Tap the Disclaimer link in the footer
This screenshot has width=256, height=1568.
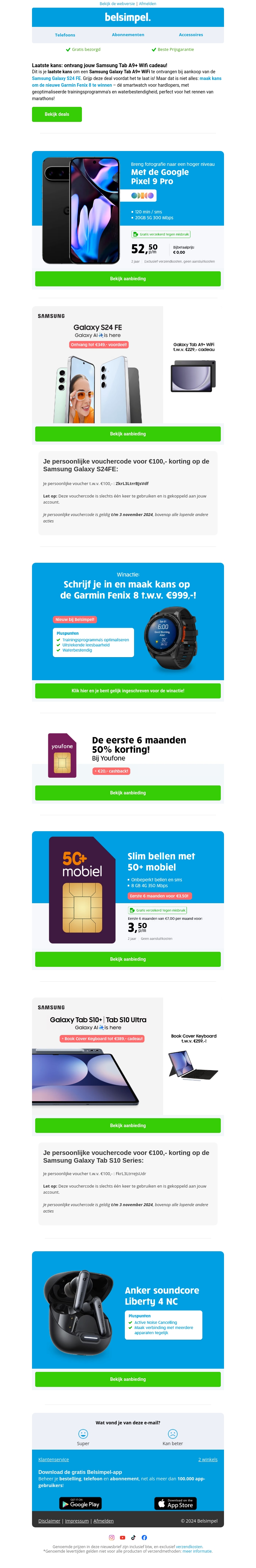[x=49, y=1521]
